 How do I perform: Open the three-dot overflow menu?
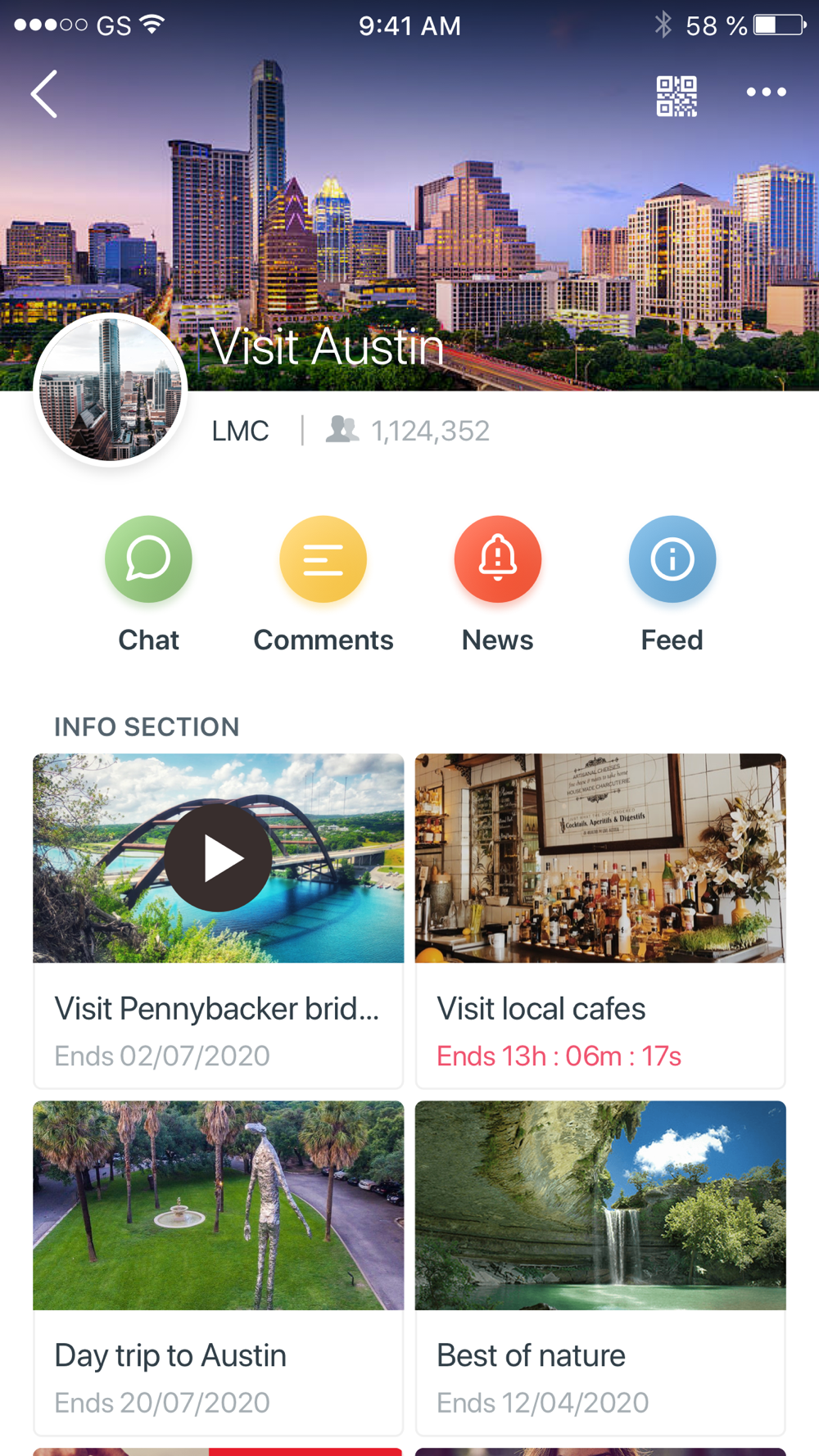coord(766,93)
